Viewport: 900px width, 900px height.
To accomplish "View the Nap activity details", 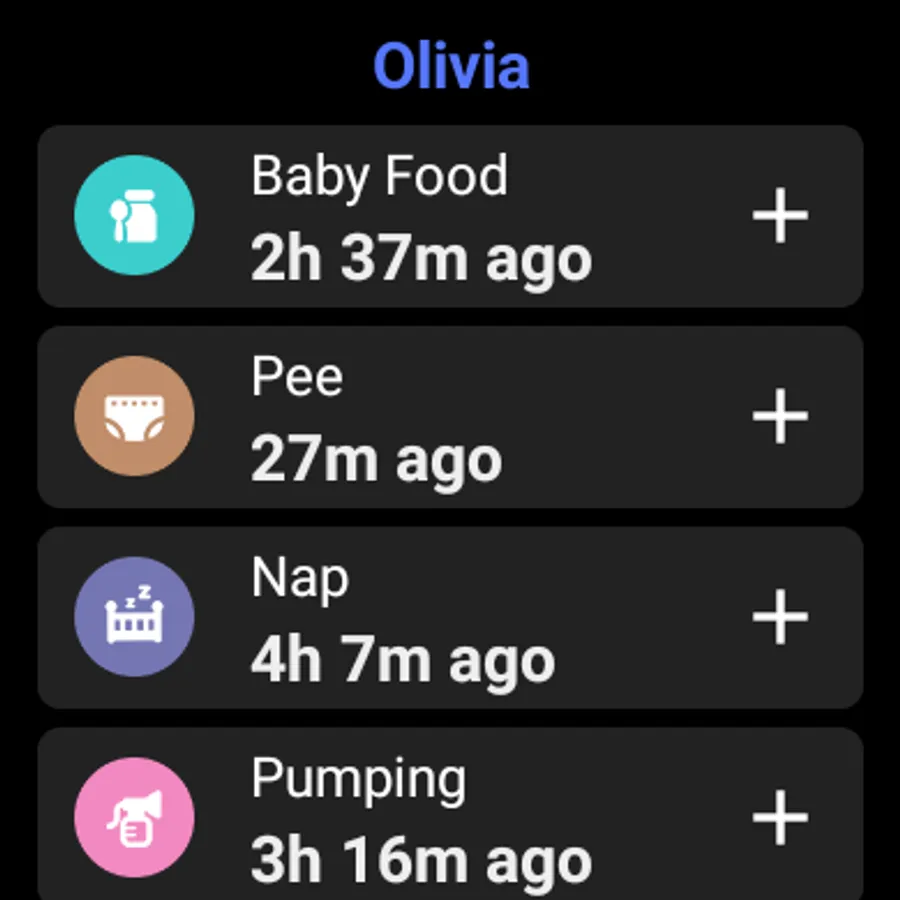I will click(450, 618).
